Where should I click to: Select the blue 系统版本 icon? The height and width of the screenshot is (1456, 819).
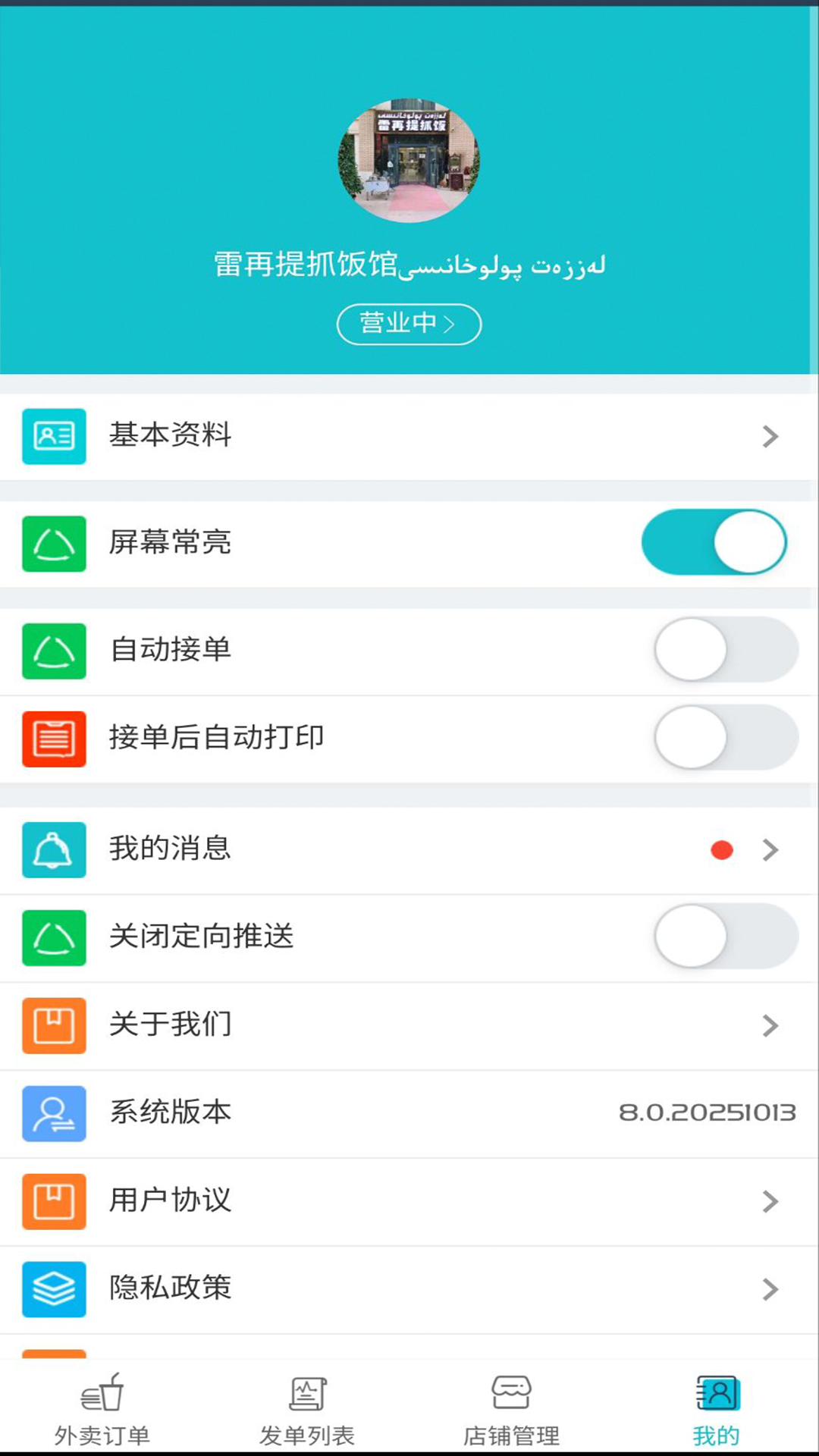point(54,1112)
